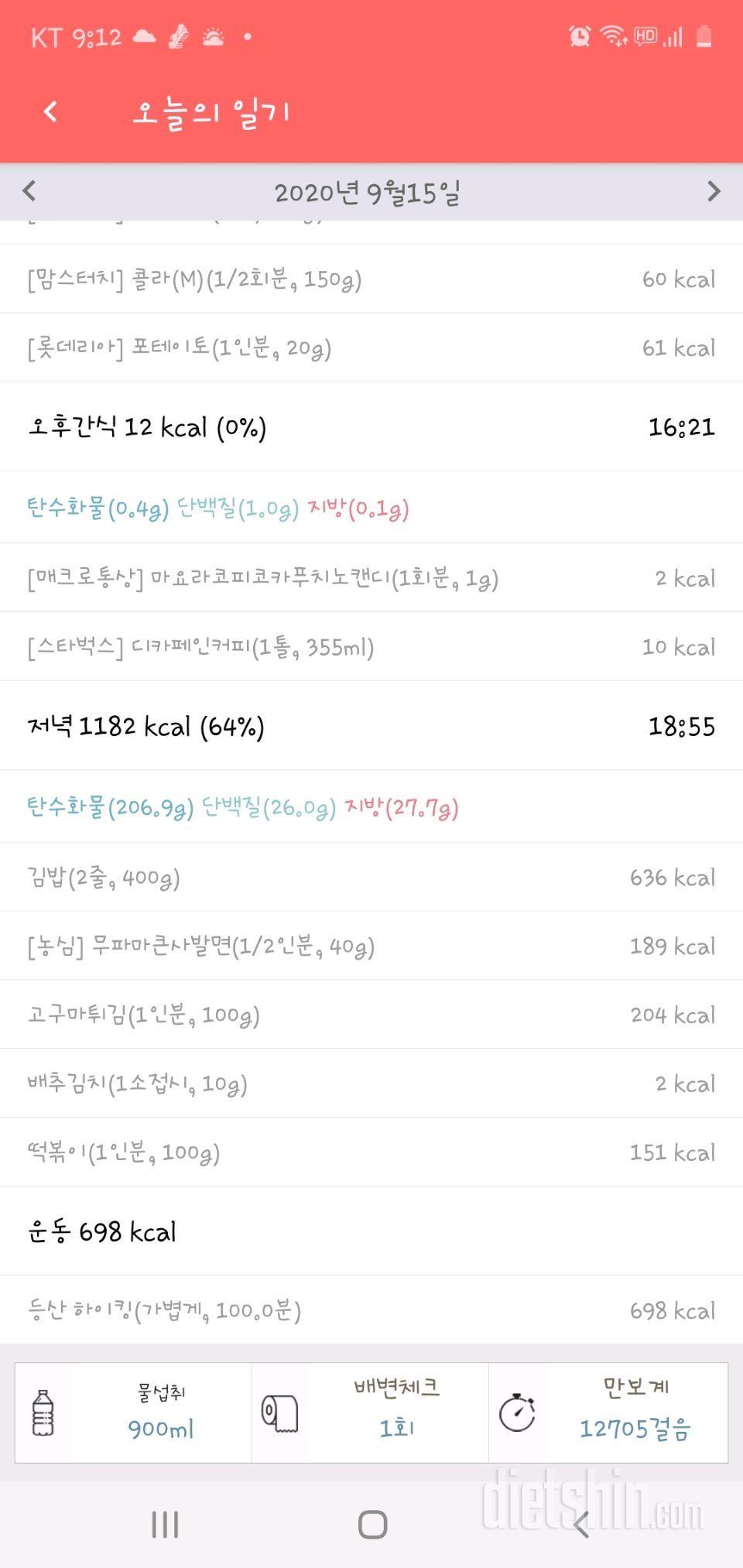The width and height of the screenshot is (743, 1568).
Task: Open the 배추김치 2 kcal entry
Action: click(x=371, y=1084)
